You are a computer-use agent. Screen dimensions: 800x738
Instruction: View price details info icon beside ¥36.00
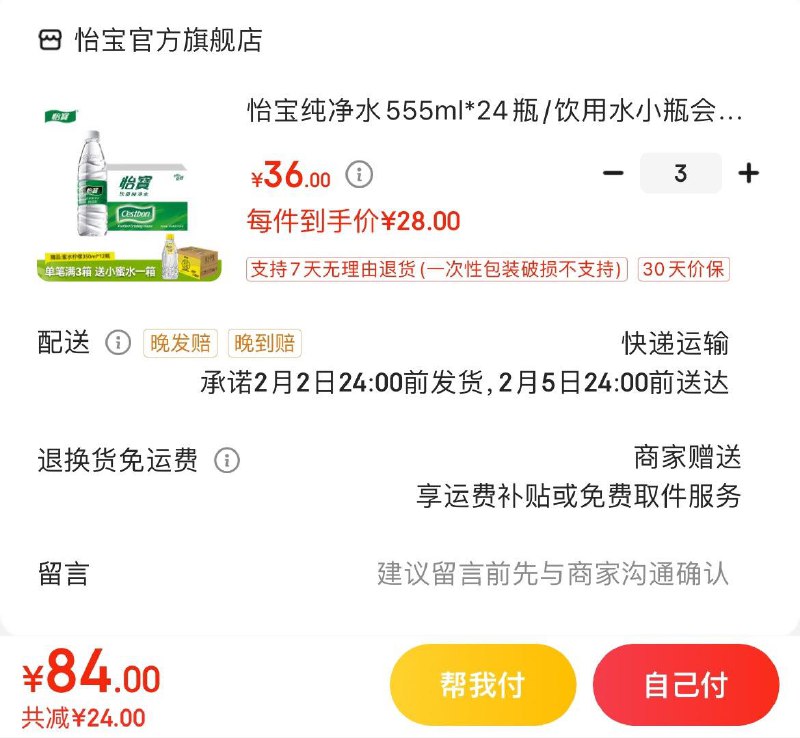coord(359,175)
